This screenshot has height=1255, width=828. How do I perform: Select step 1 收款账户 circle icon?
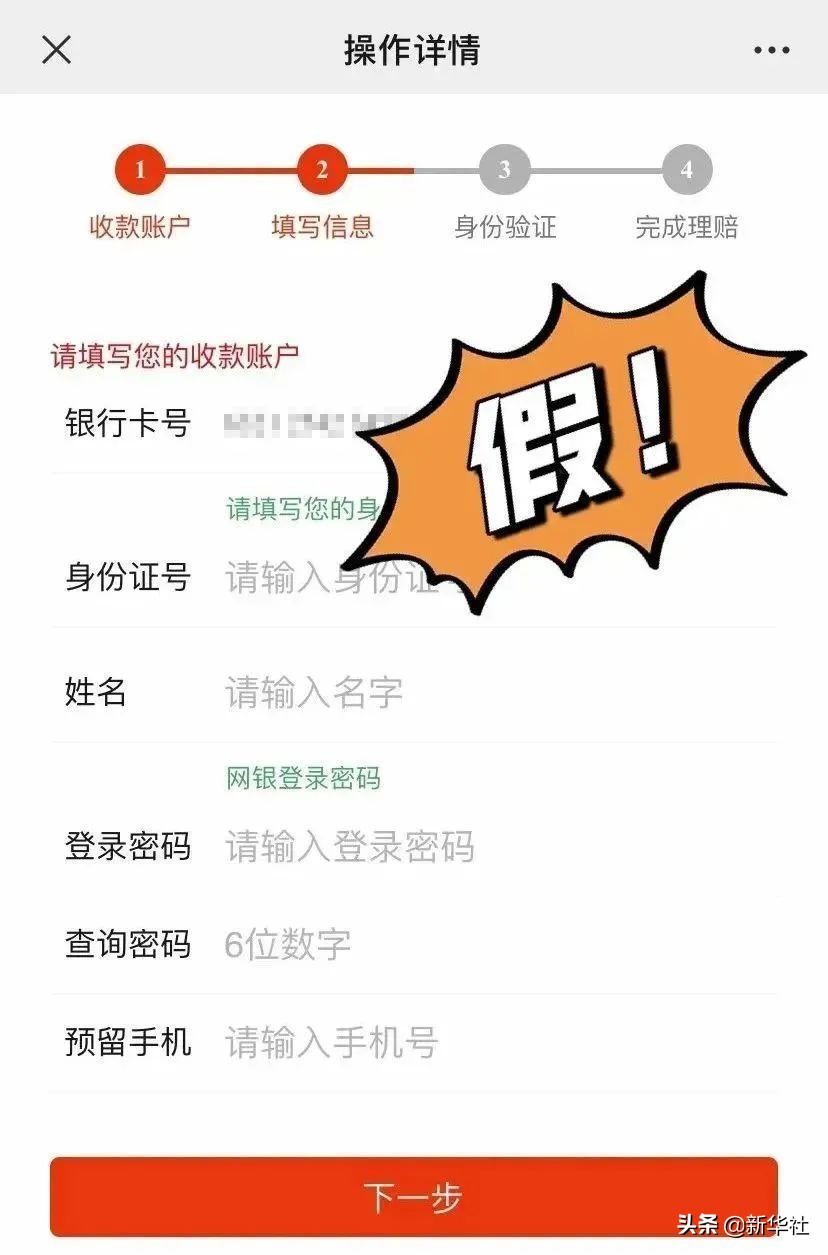point(140,170)
